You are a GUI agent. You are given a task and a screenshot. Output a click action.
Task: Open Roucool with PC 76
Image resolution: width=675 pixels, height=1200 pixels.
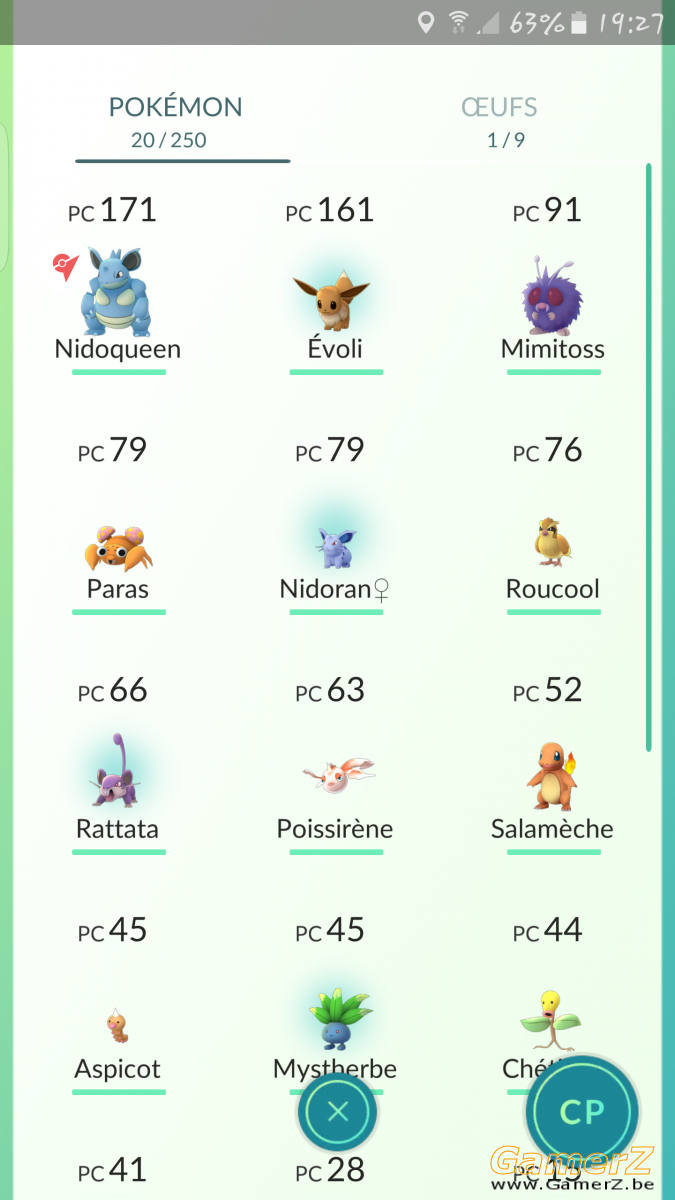(x=552, y=548)
